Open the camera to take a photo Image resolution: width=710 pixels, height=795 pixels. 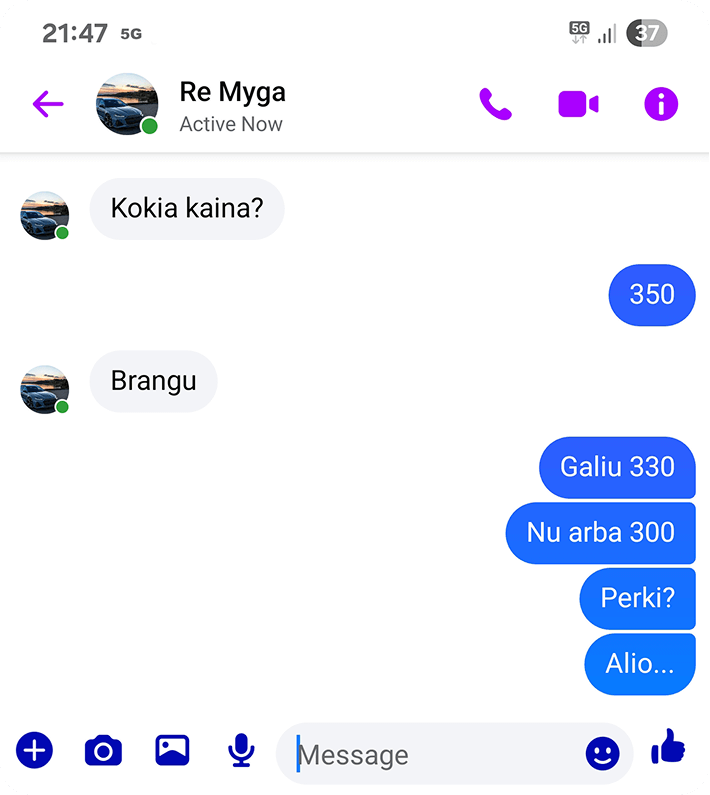click(x=103, y=750)
